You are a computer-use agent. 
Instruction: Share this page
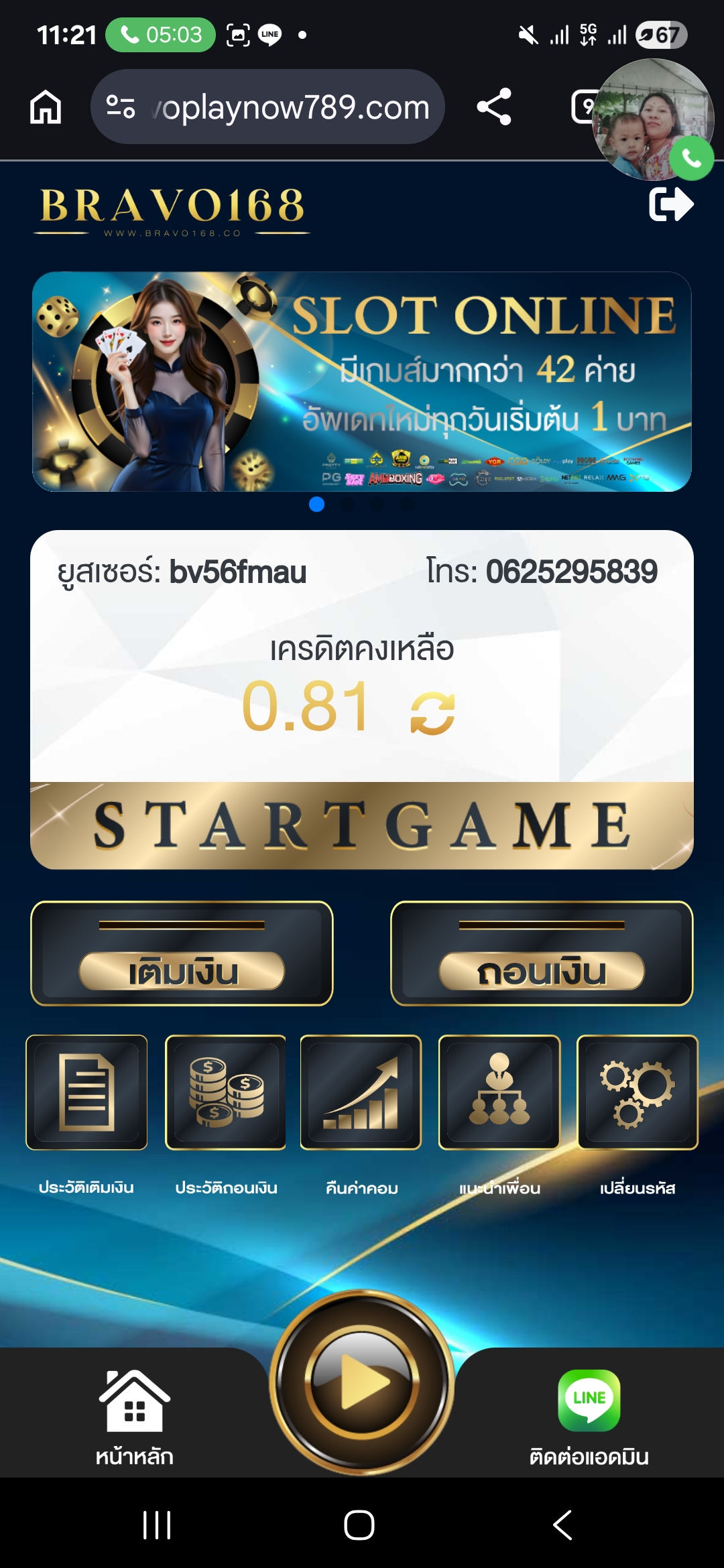(x=494, y=107)
